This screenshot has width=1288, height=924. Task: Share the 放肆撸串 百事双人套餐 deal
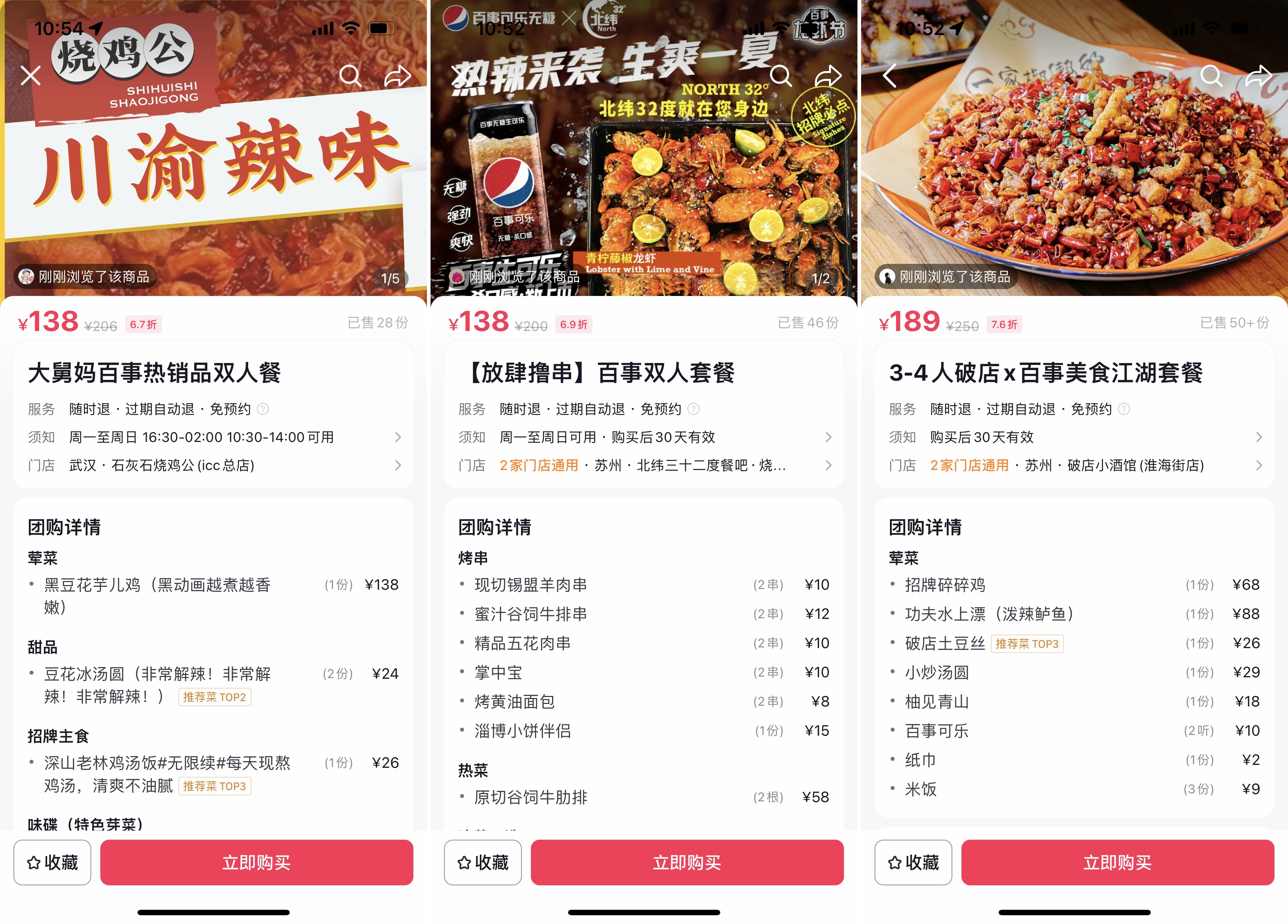[x=828, y=76]
